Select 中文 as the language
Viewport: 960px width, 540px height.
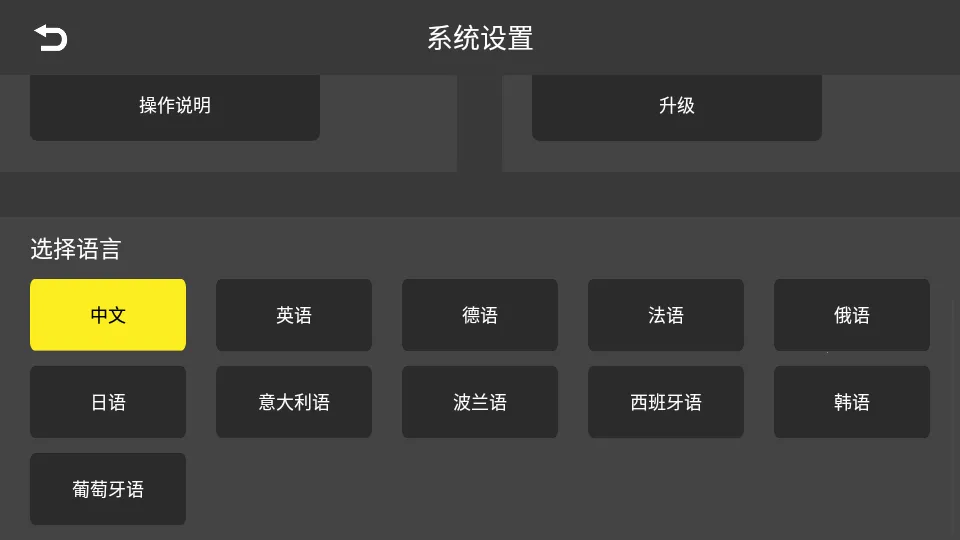coord(108,315)
